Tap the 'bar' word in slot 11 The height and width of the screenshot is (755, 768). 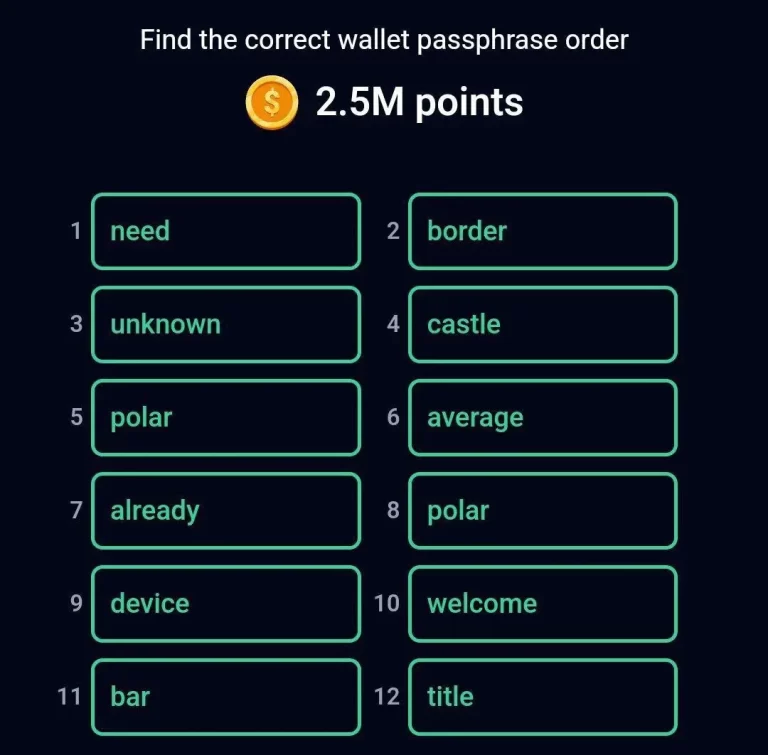225,696
